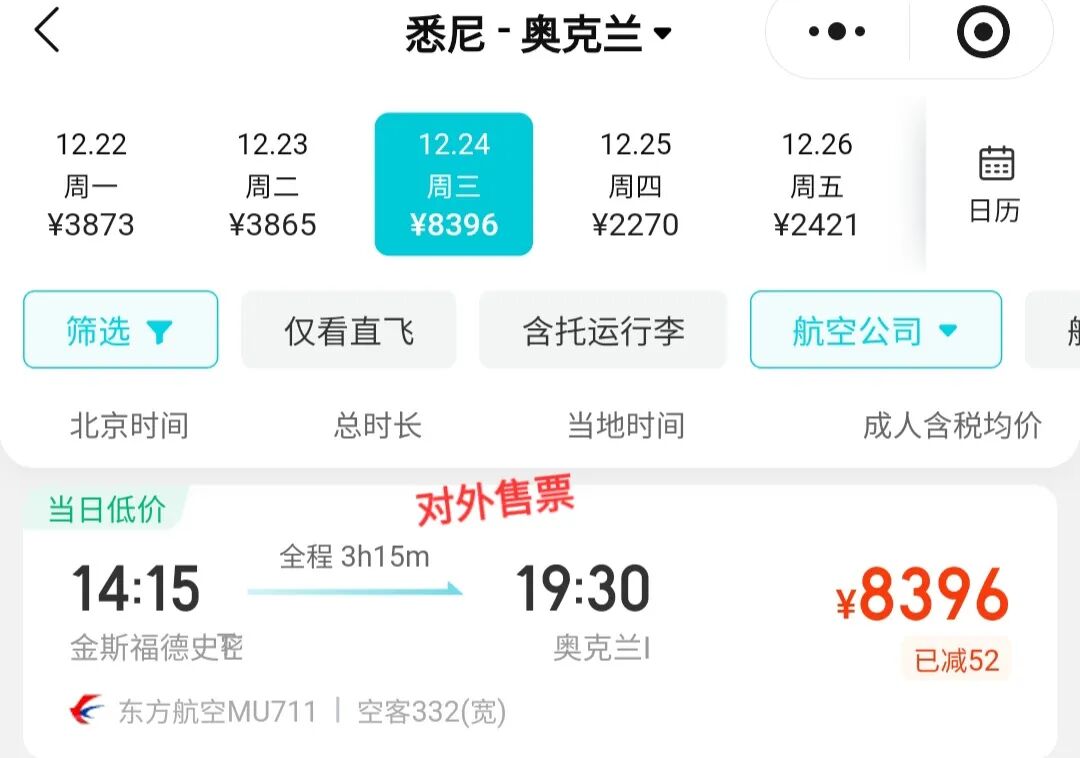This screenshot has width=1080, height=758.
Task: Select the 12.22 周一 date
Action: pyautogui.click(x=91, y=185)
